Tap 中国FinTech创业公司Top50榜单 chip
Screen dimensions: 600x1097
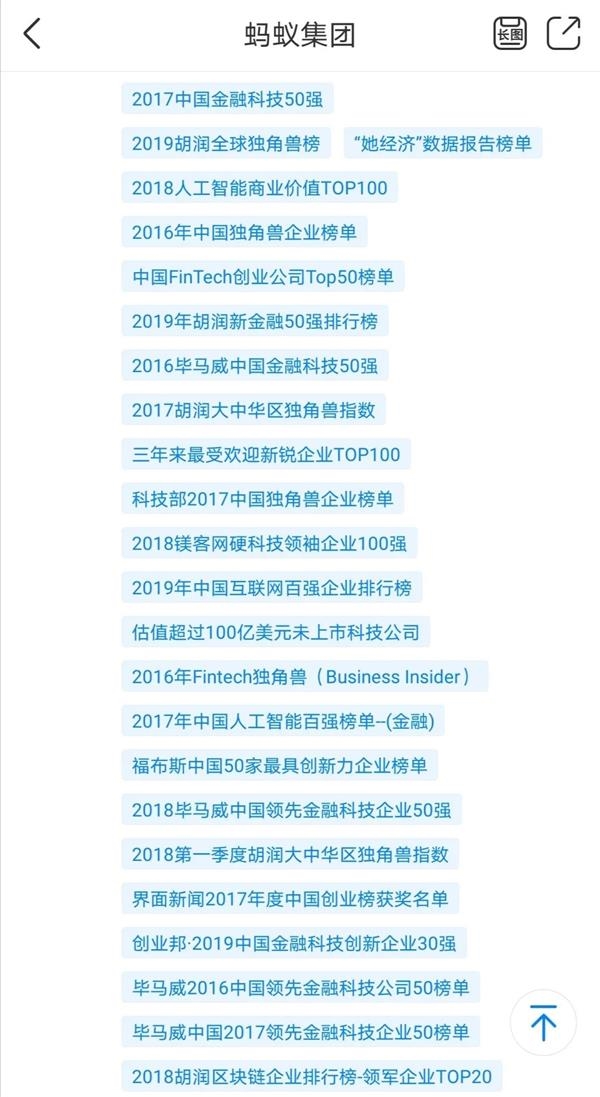pyautogui.click(x=263, y=277)
